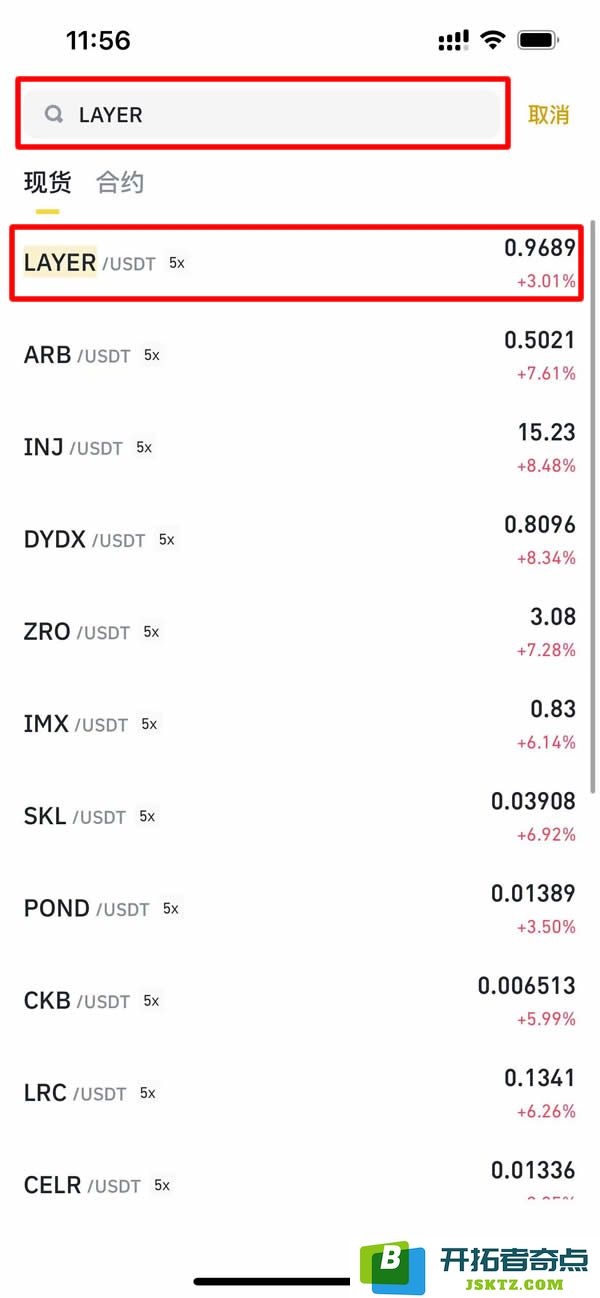Open the LAYER/USDT pair
The height and width of the screenshot is (1298, 600).
click(x=300, y=263)
